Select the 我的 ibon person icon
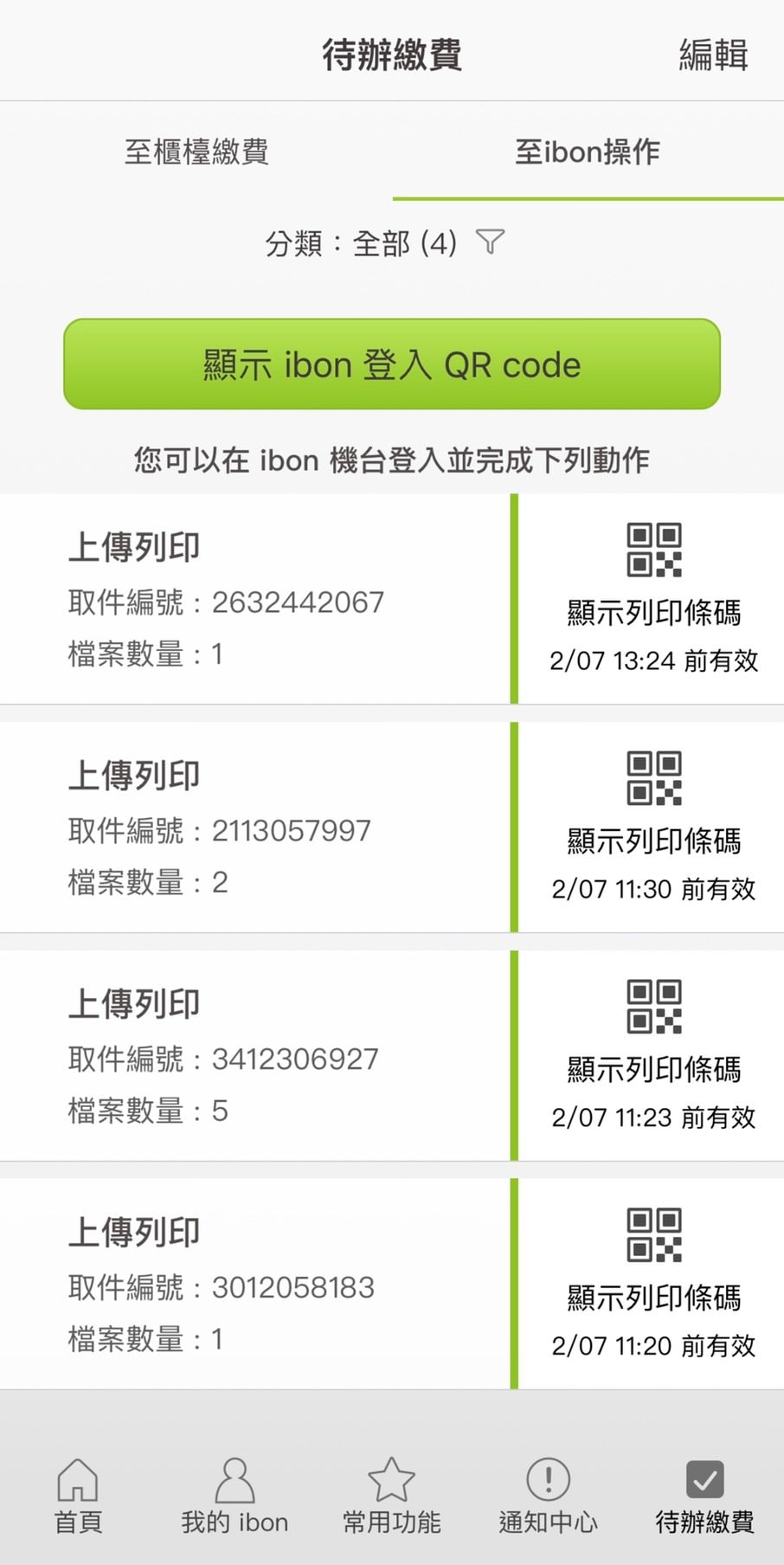This screenshot has height=1565, width=784. [235, 1493]
